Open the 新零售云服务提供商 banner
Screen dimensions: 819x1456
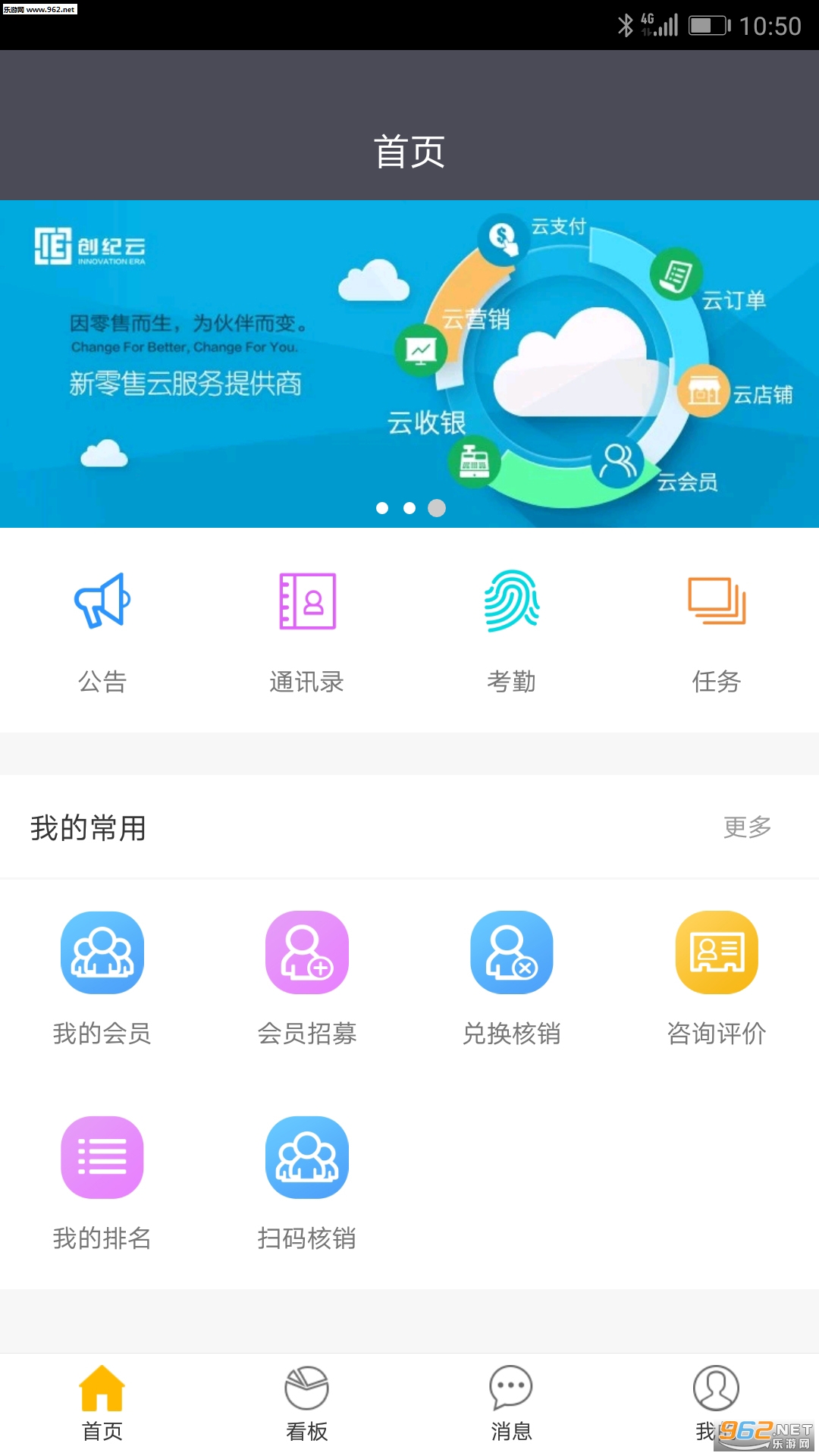tap(409, 364)
